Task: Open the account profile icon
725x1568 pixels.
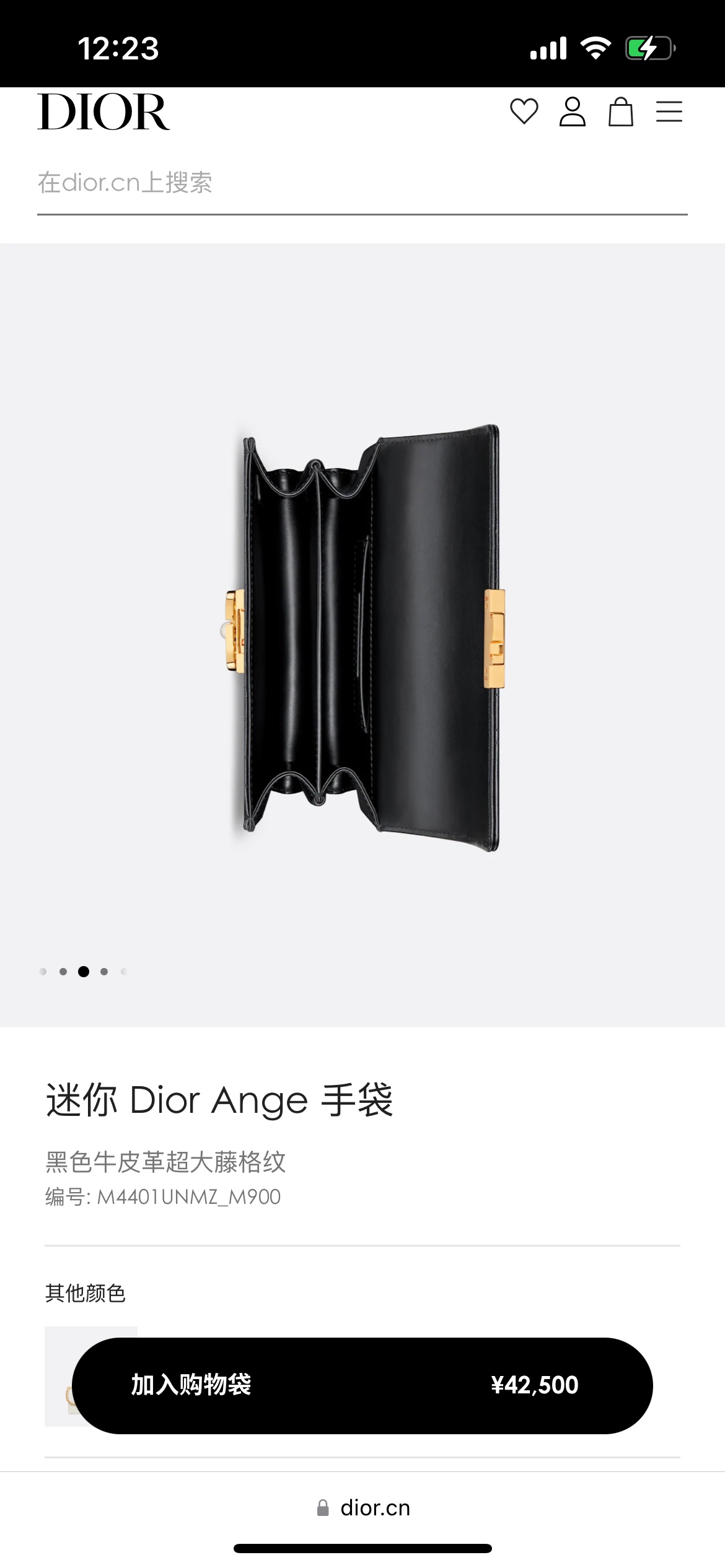Action: click(572, 112)
